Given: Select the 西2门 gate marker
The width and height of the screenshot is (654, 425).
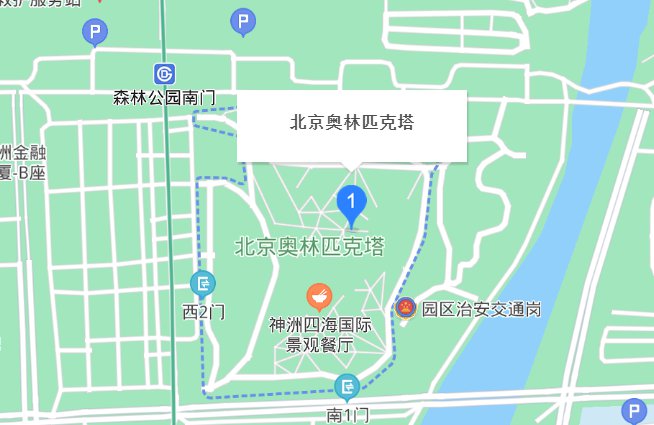Looking at the screenshot, I should 203,283.
